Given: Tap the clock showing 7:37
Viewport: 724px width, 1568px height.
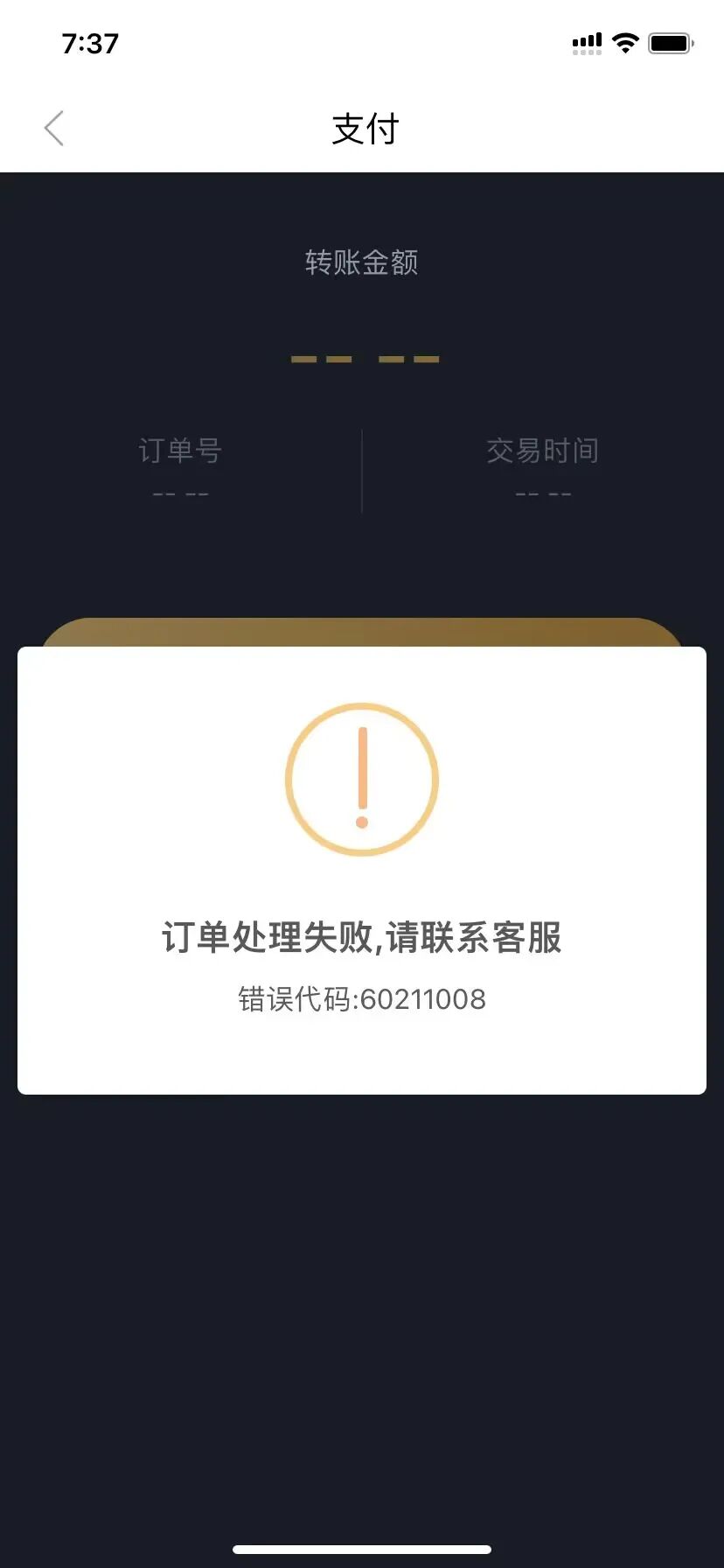Looking at the screenshot, I should coord(91,43).
